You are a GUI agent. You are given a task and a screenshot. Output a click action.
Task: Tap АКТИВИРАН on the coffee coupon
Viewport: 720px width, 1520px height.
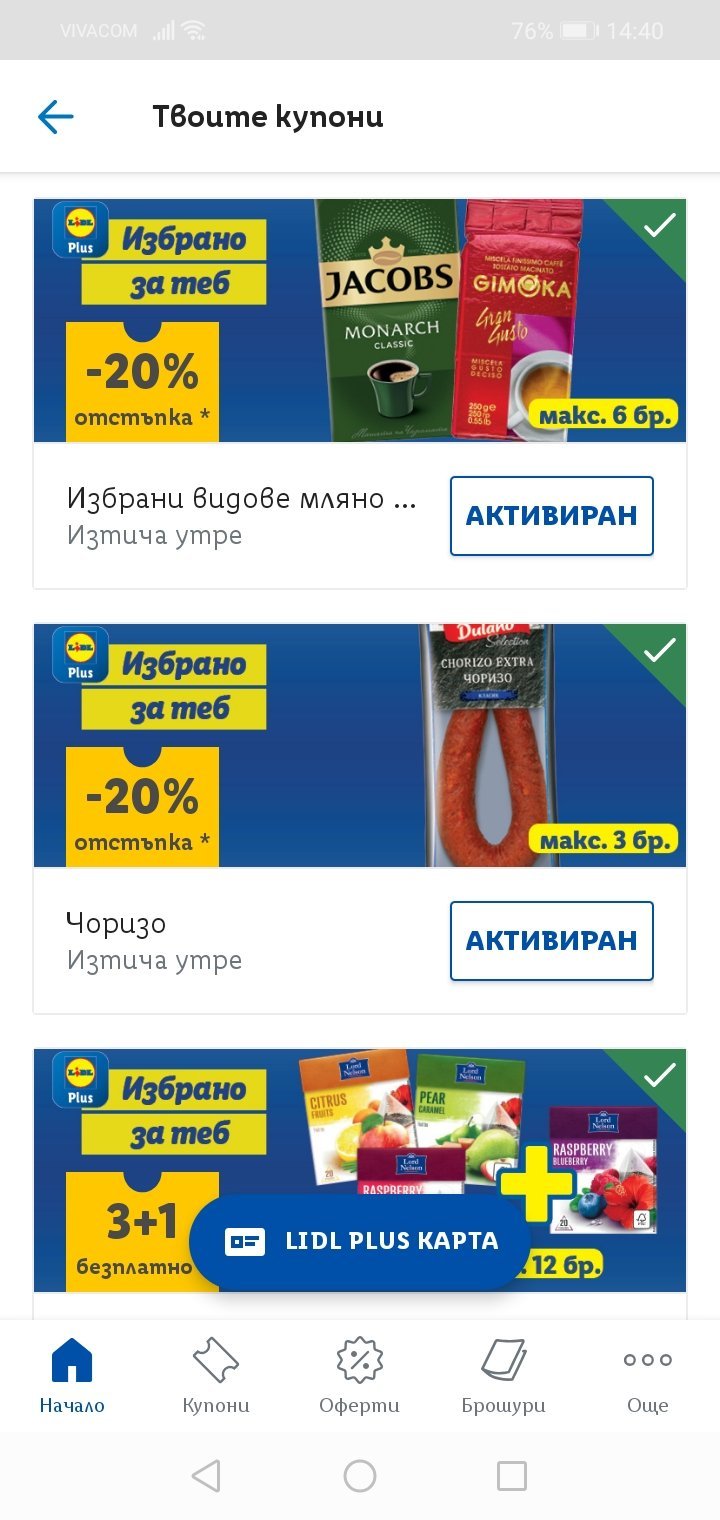click(x=551, y=516)
